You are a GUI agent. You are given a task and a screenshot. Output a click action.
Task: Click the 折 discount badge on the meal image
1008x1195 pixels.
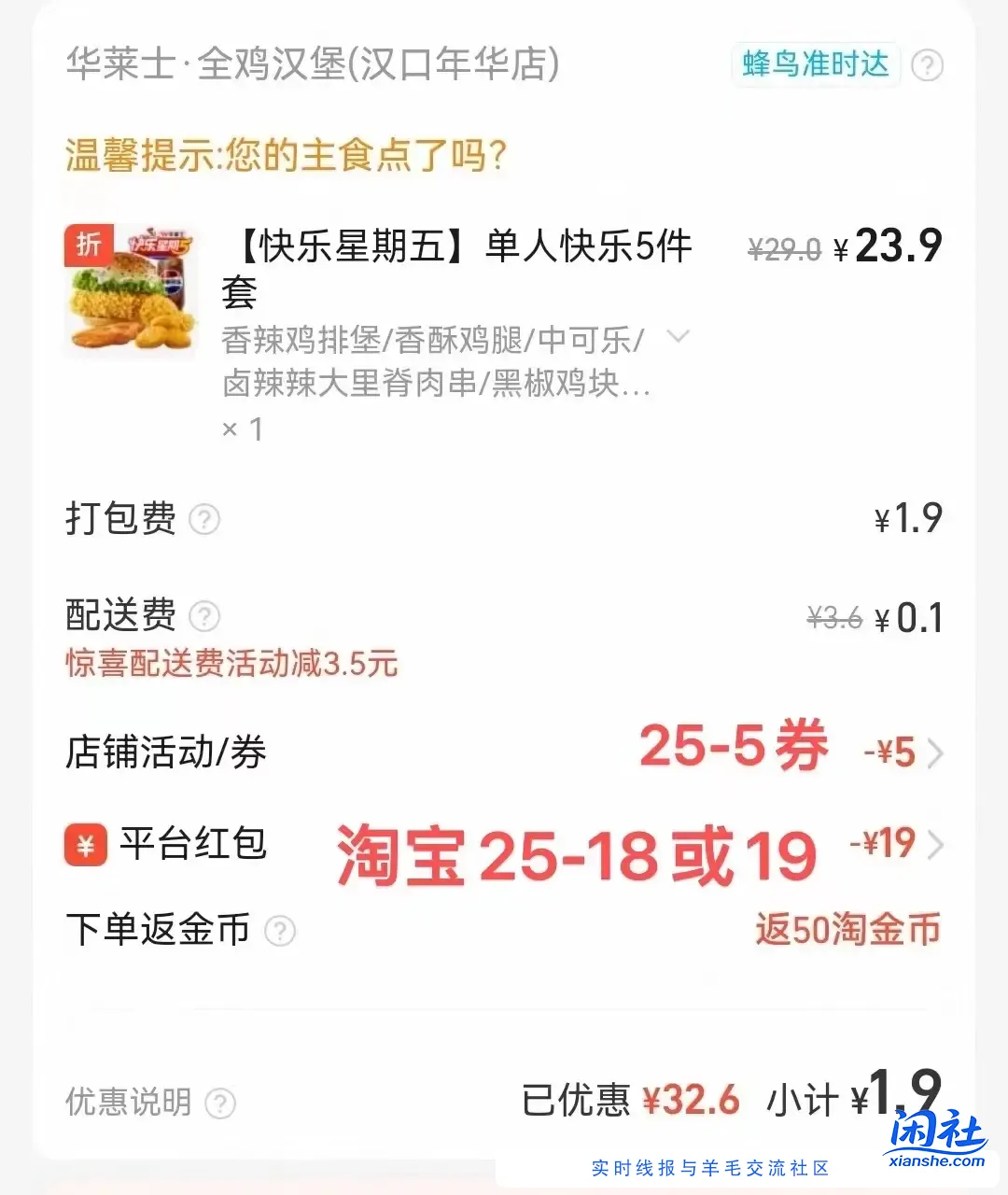(87, 245)
